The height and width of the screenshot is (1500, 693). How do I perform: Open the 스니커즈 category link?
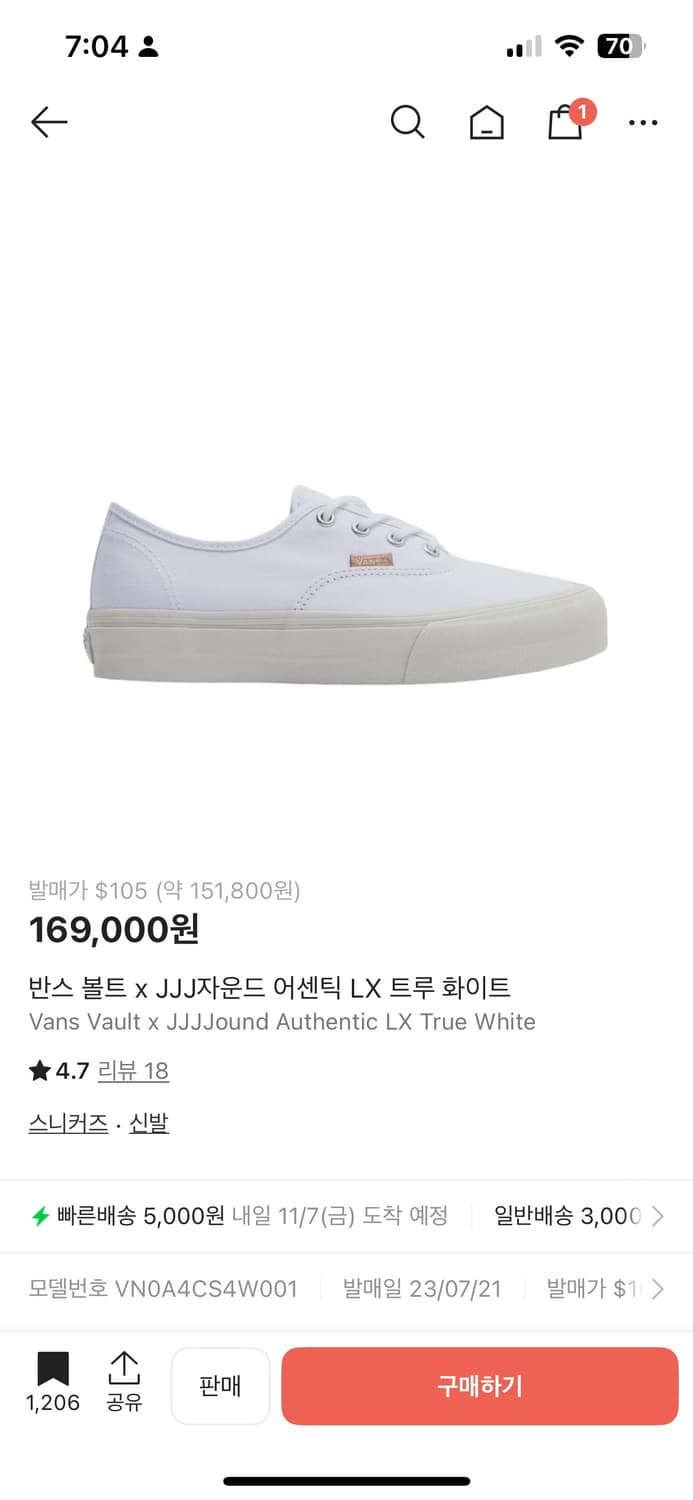pyautogui.click(x=68, y=1123)
